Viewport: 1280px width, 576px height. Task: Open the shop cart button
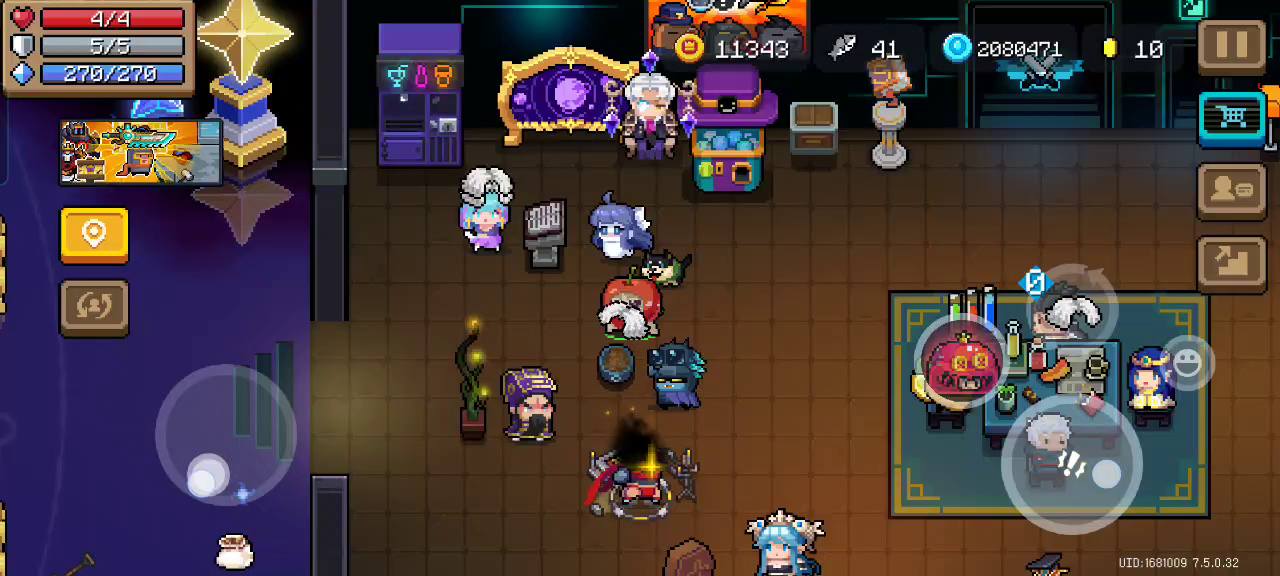click(x=1231, y=119)
